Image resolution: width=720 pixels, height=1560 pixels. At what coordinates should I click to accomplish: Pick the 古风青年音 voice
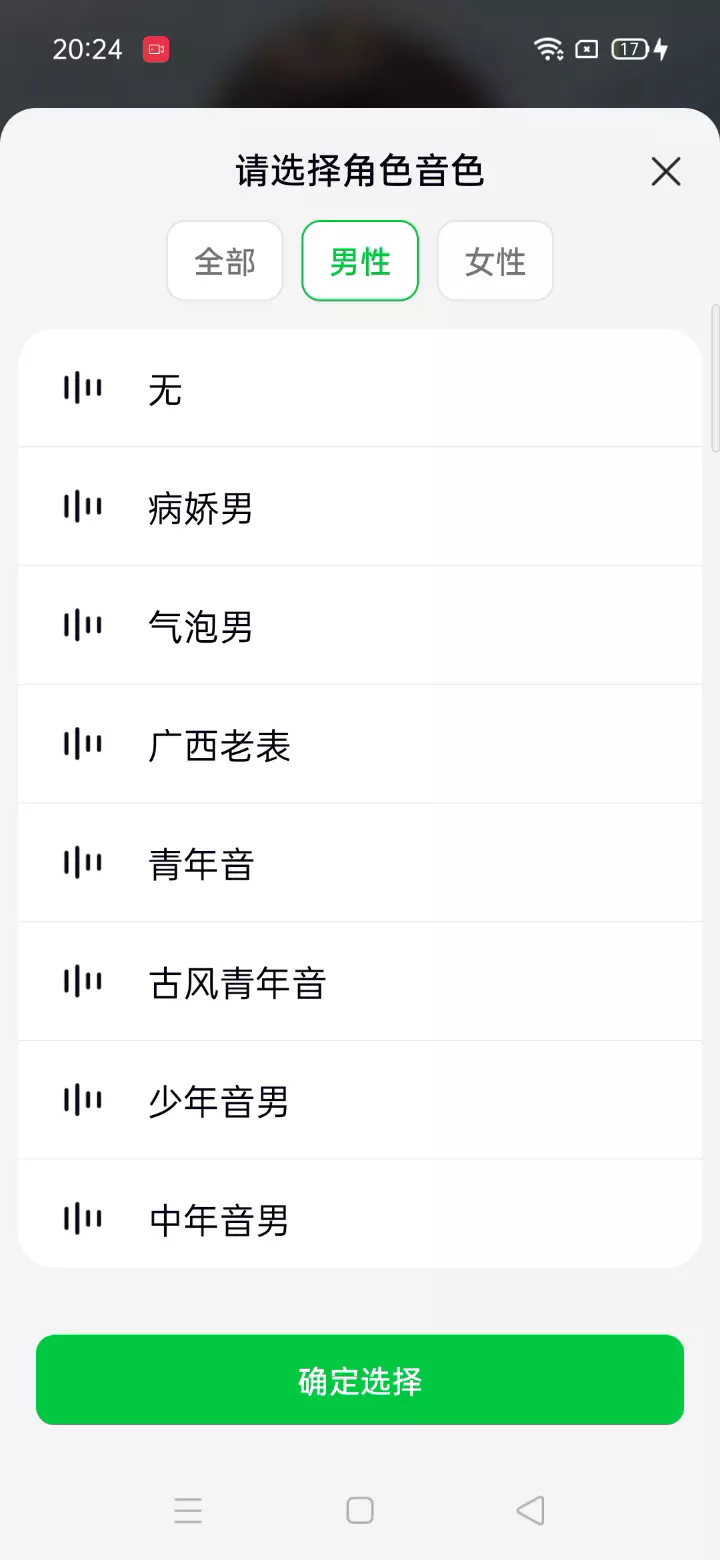point(360,982)
